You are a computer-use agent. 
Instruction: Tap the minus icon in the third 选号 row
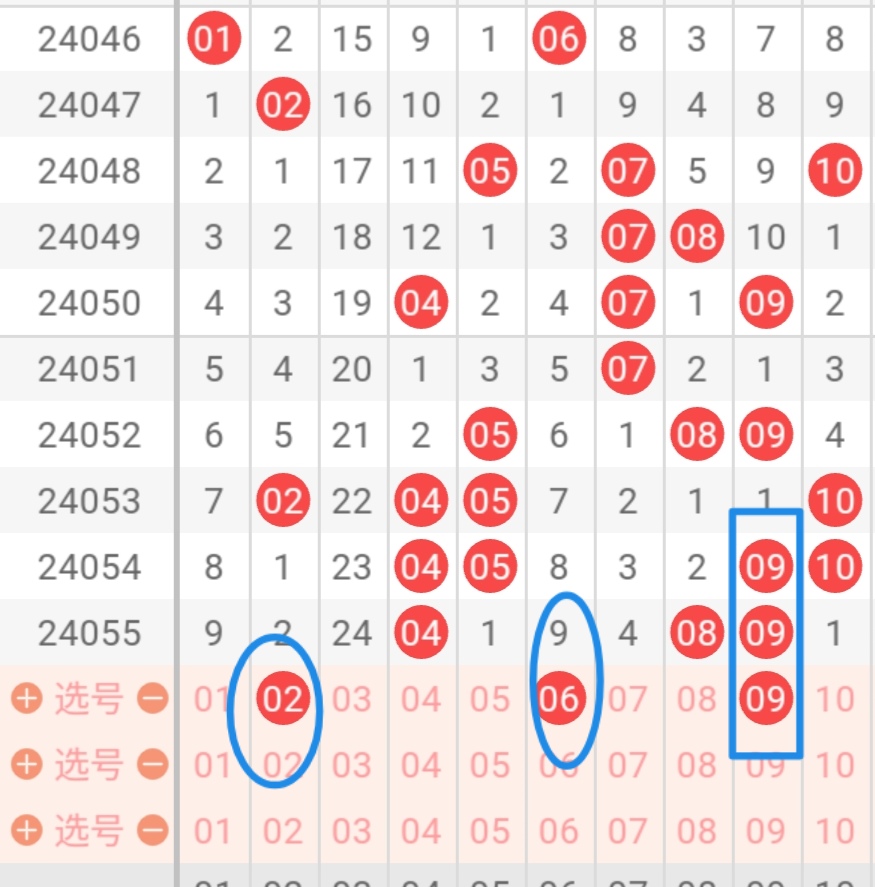tap(152, 830)
